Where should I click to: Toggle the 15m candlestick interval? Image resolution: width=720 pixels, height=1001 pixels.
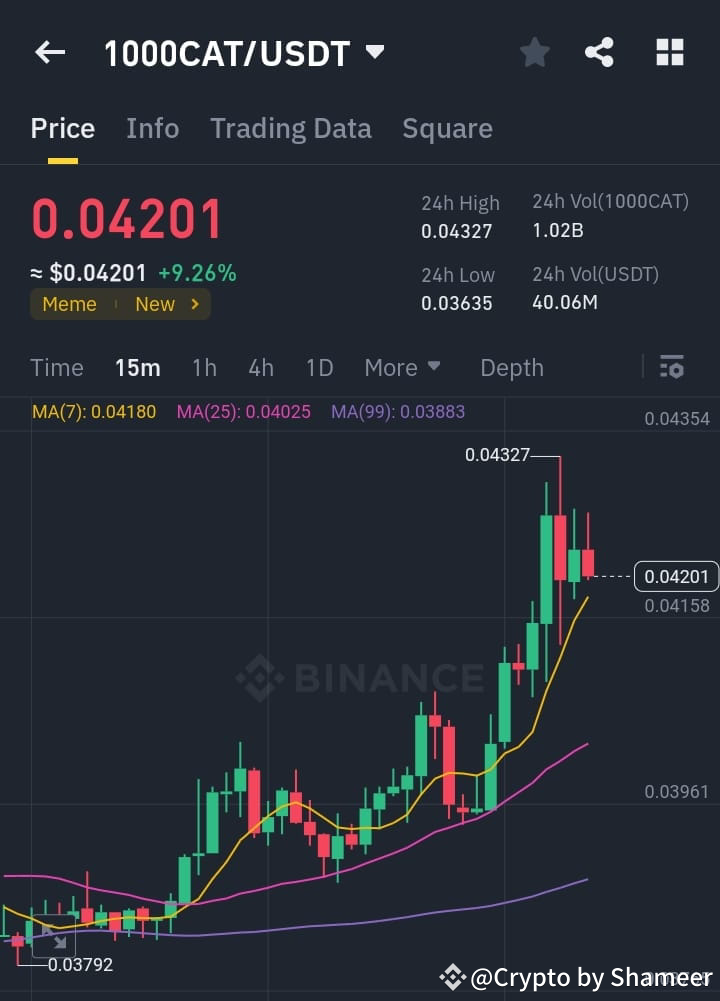[137, 367]
